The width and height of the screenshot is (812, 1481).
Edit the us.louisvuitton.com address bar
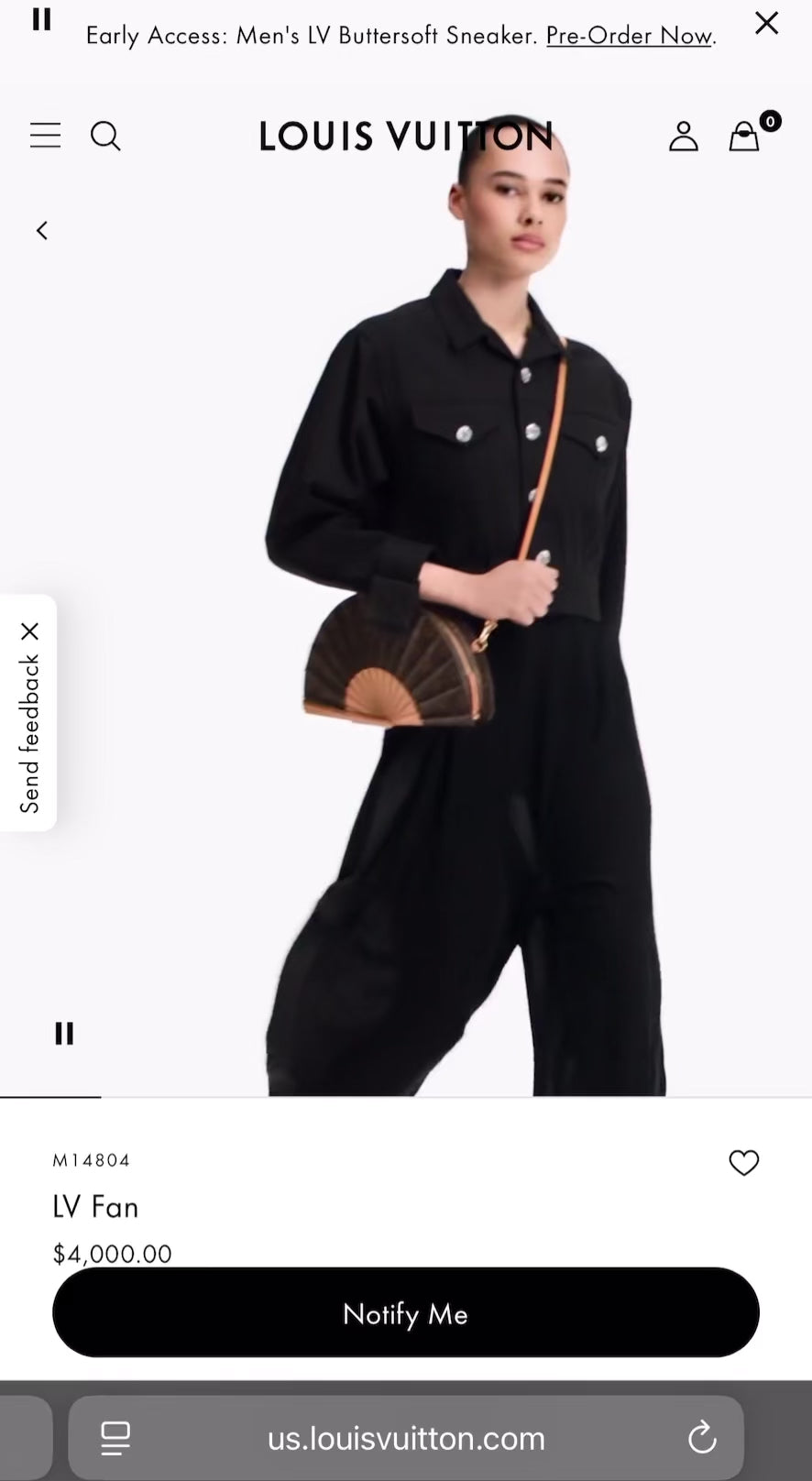[406, 1438]
